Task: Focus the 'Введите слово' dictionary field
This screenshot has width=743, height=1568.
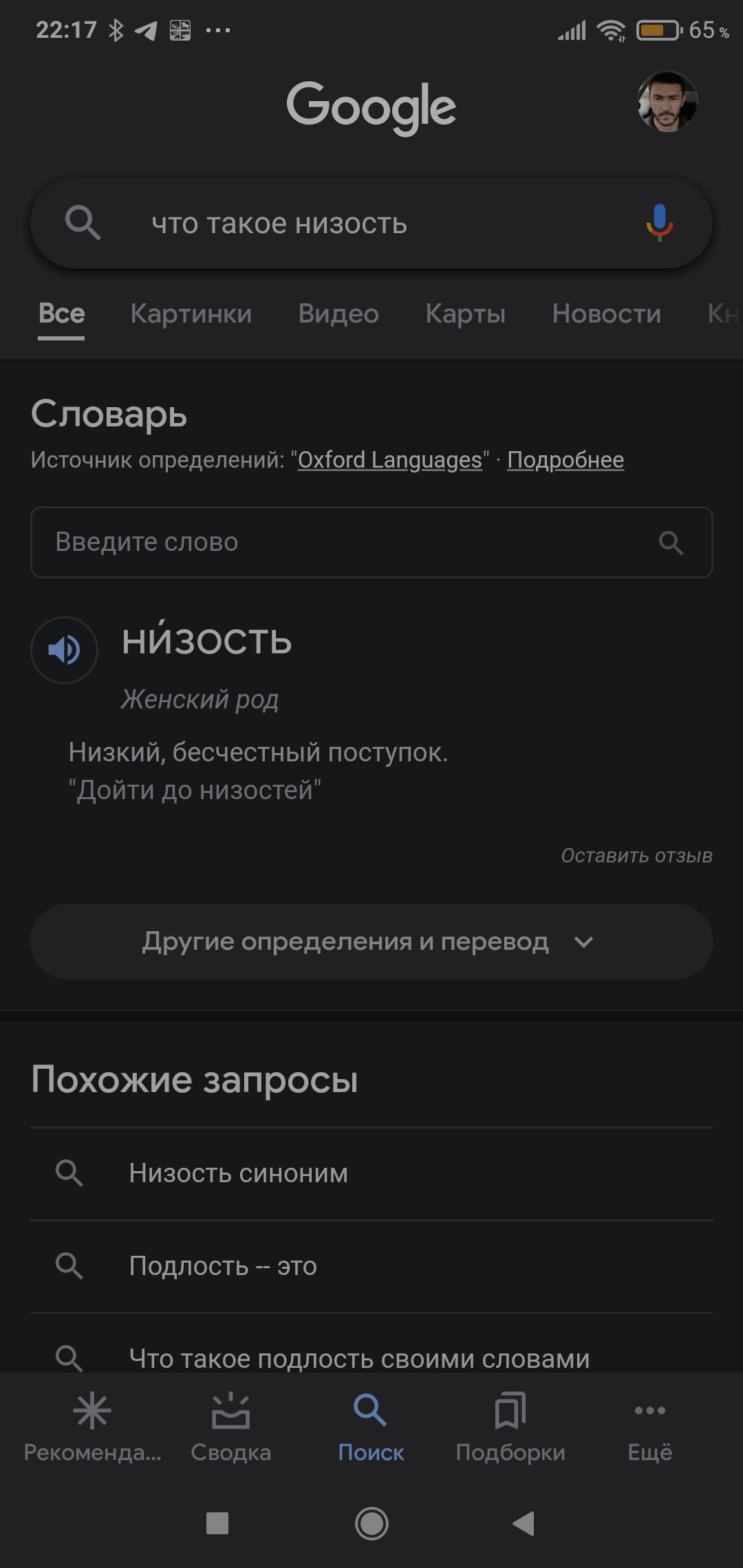Action: 344,542
